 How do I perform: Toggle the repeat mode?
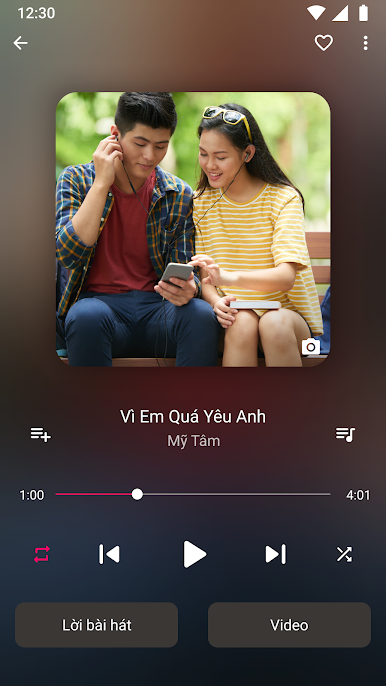(x=42, y=554)
